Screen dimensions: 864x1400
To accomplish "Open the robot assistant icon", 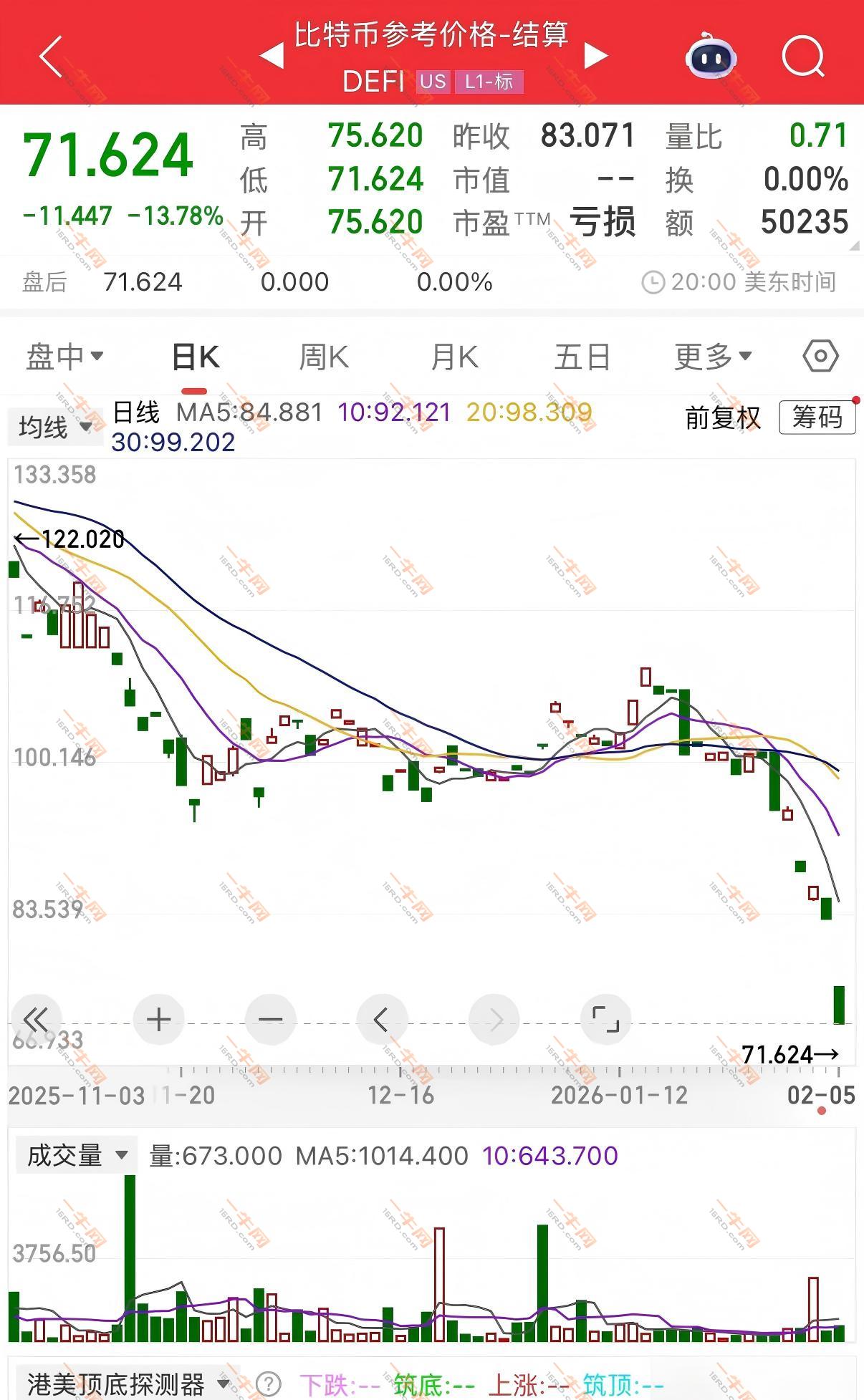I will [711, 55].
